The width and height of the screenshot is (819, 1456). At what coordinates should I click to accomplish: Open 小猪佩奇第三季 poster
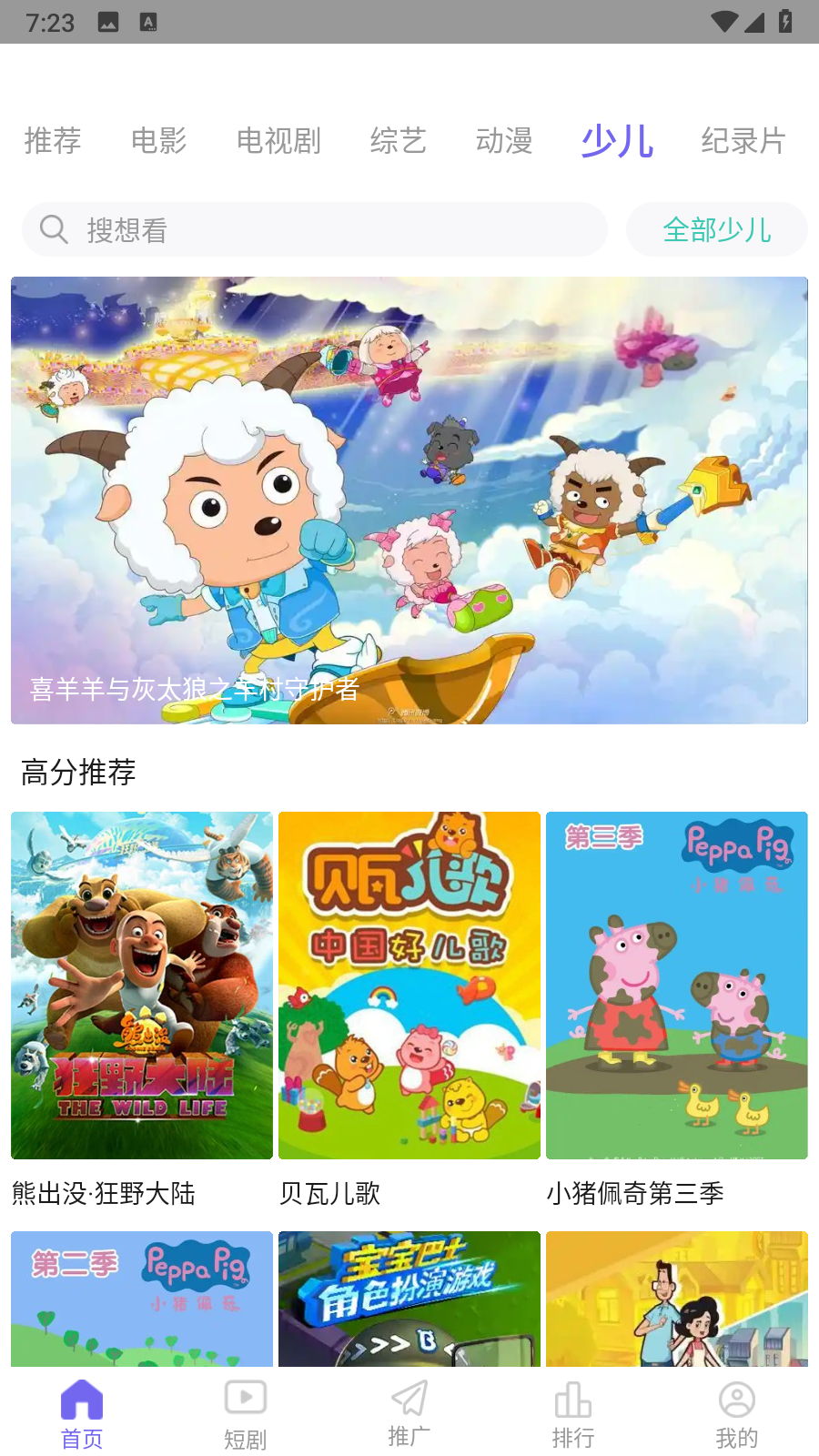click(677, 985)
